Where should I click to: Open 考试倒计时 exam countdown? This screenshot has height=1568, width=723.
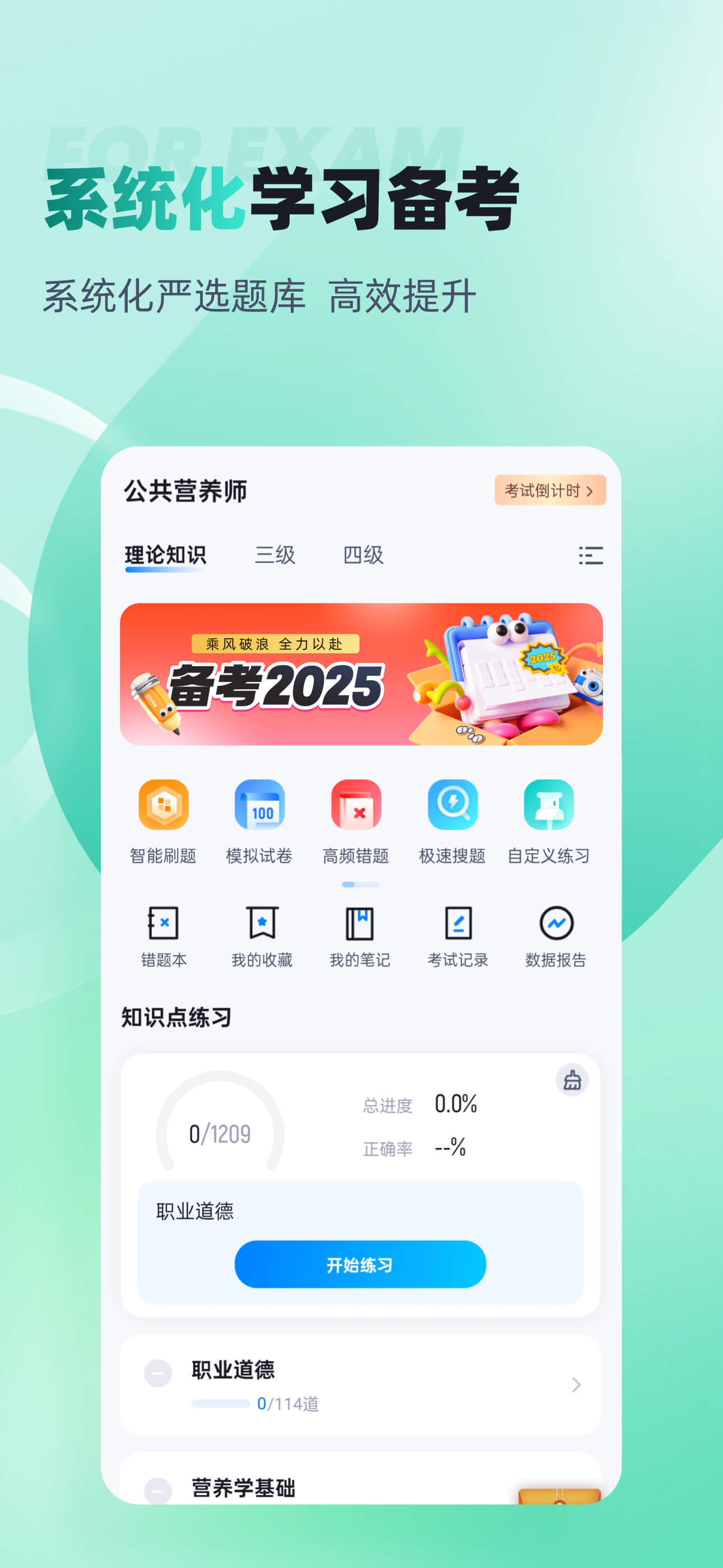[550, 491]
